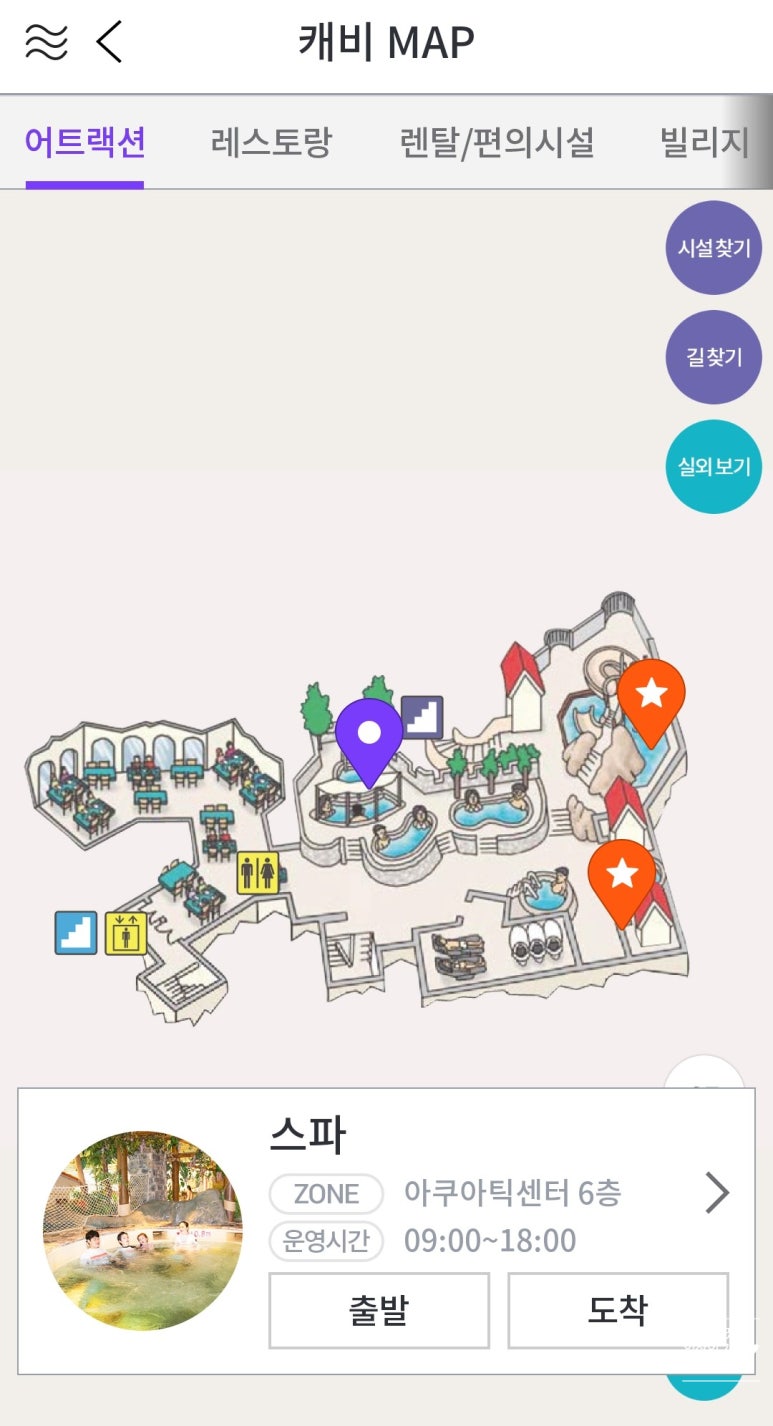Viewport: 773px width, 1426px height.
Task: Set 스파 as 도착 destination
Action: 617,1310
